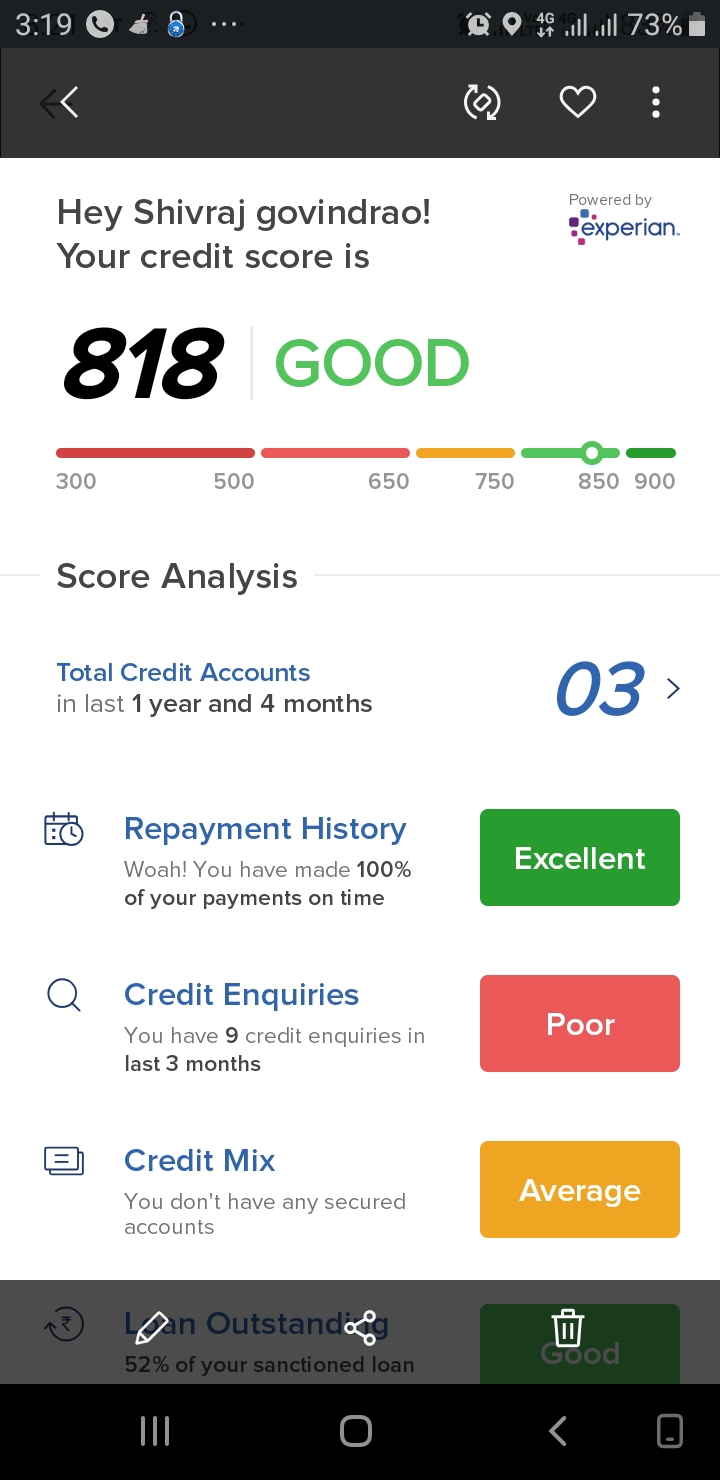
Task: Go to the home screen
Action: click(x=356, y=1431)
